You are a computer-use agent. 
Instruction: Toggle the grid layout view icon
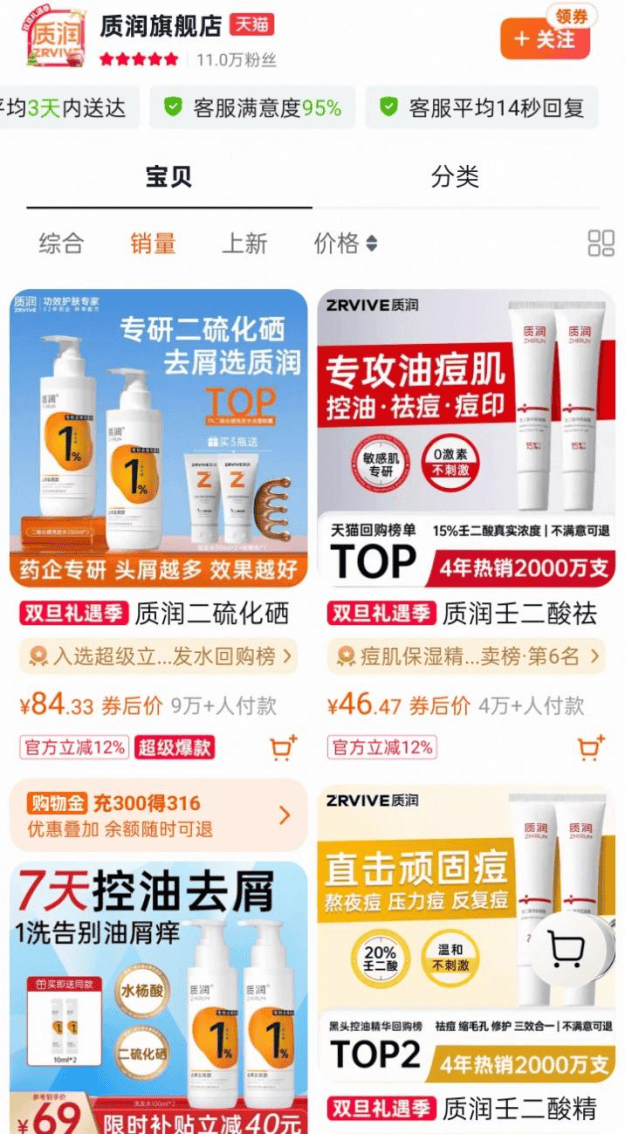(x=601, y=243)
